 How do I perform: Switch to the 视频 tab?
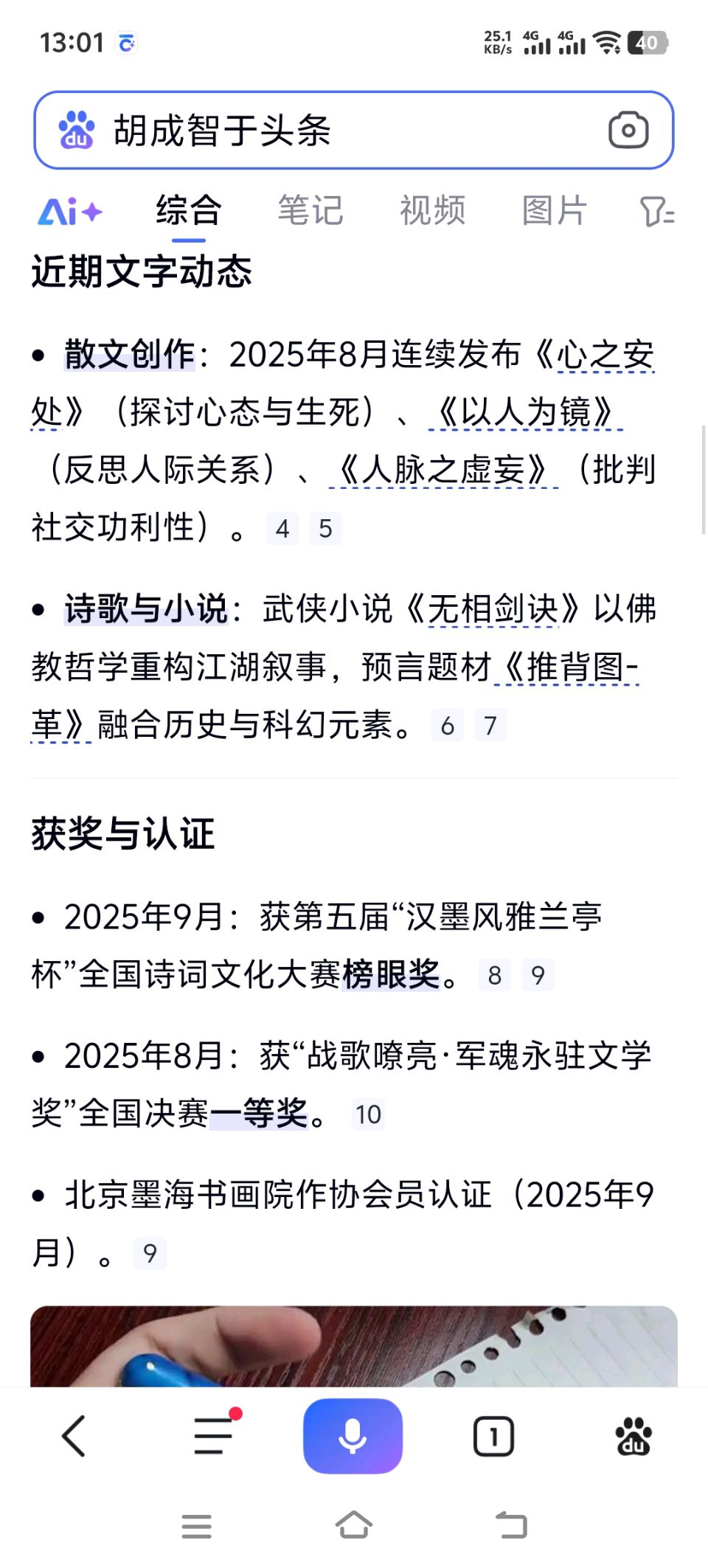[x=433, y=211]
